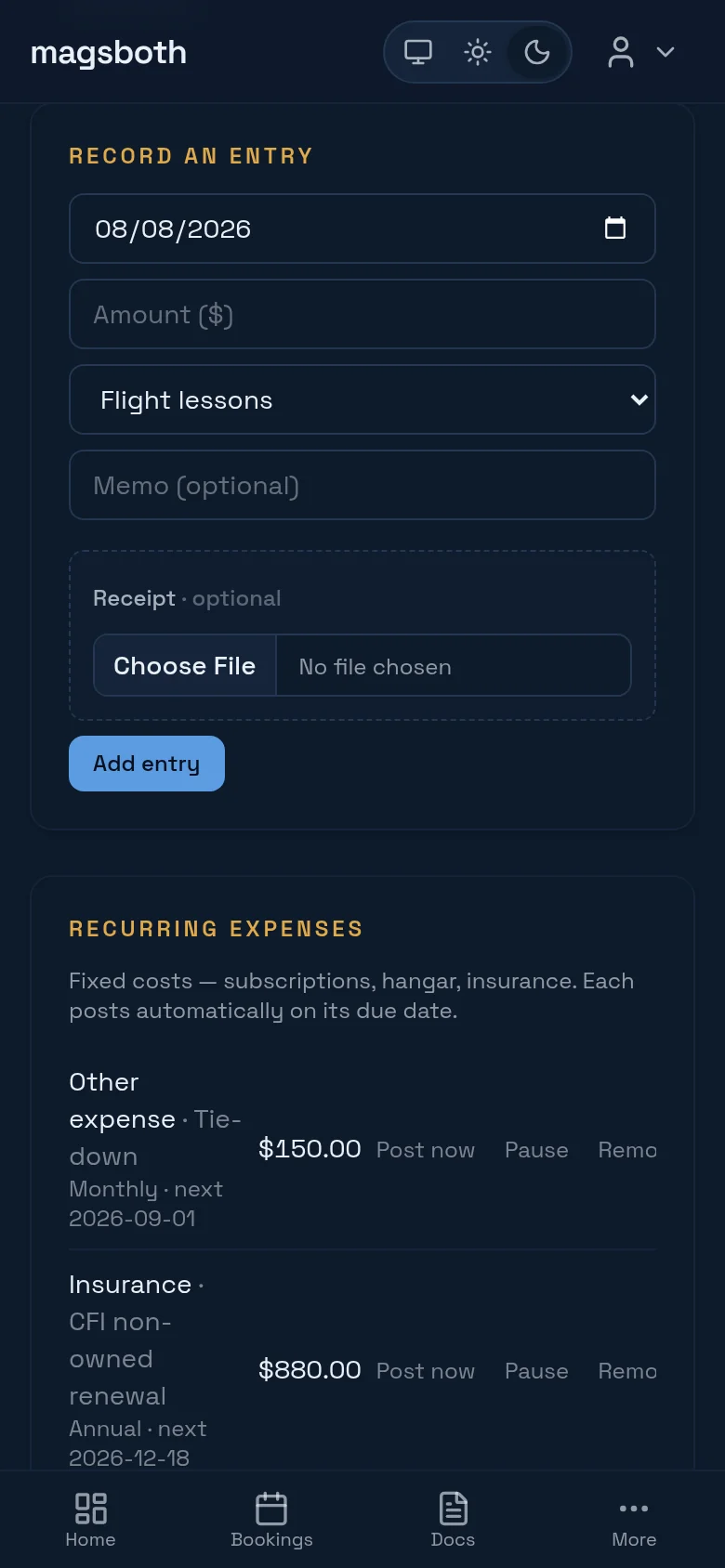Go to the Home tab
The image size is (725, 1568).
(90, 1520)
